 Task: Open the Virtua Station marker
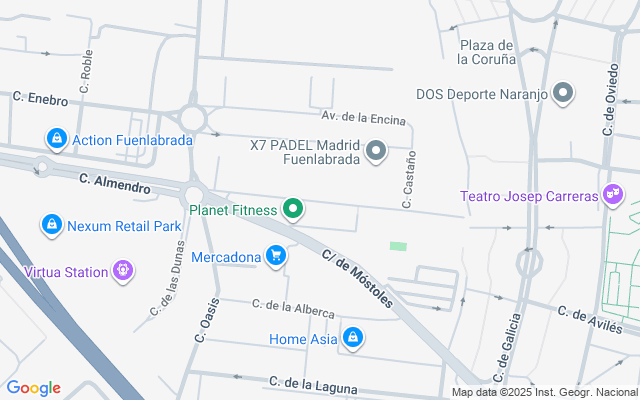click(x=123, y=270)
